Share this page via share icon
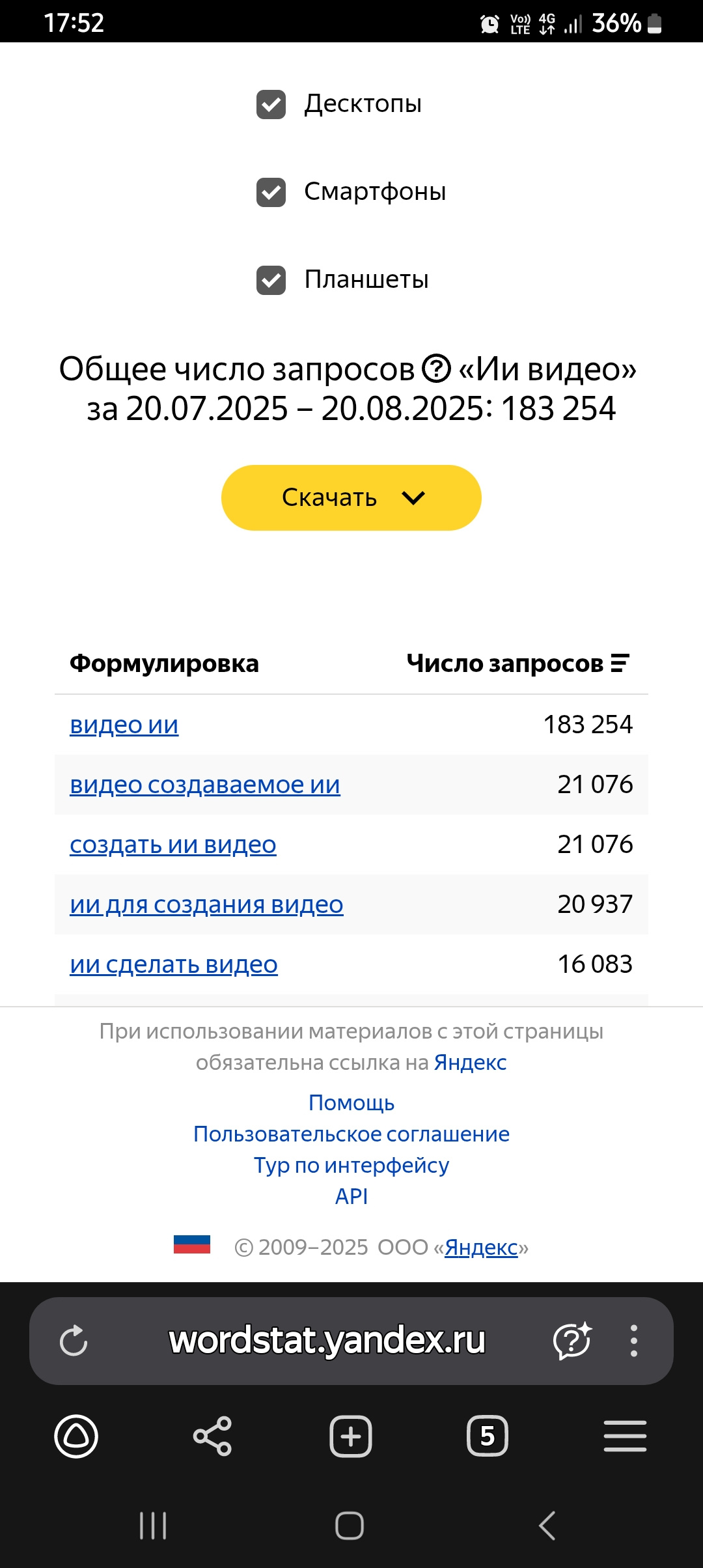The image size is (703, 1568). click(213, 1436)
